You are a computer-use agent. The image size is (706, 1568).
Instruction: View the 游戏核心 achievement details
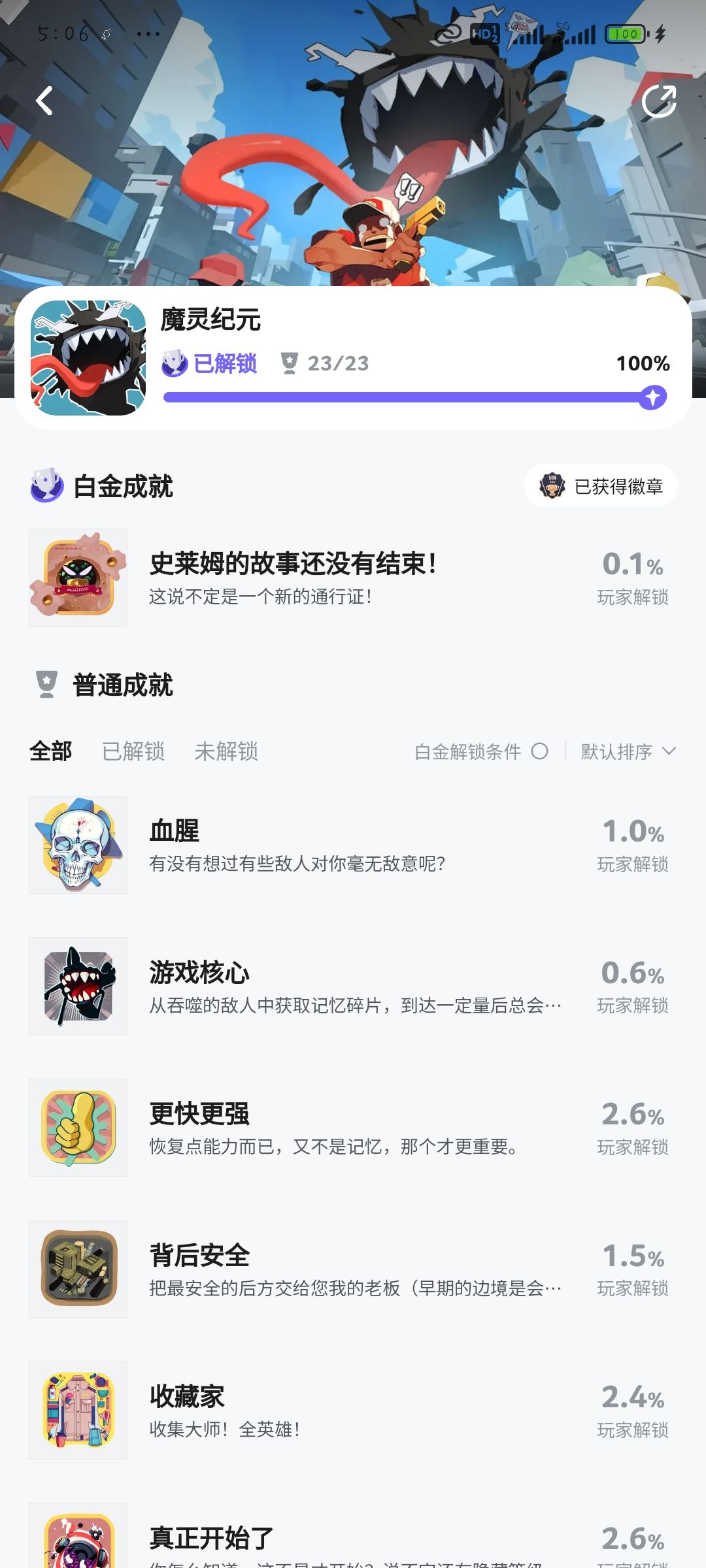coord(353,986)
